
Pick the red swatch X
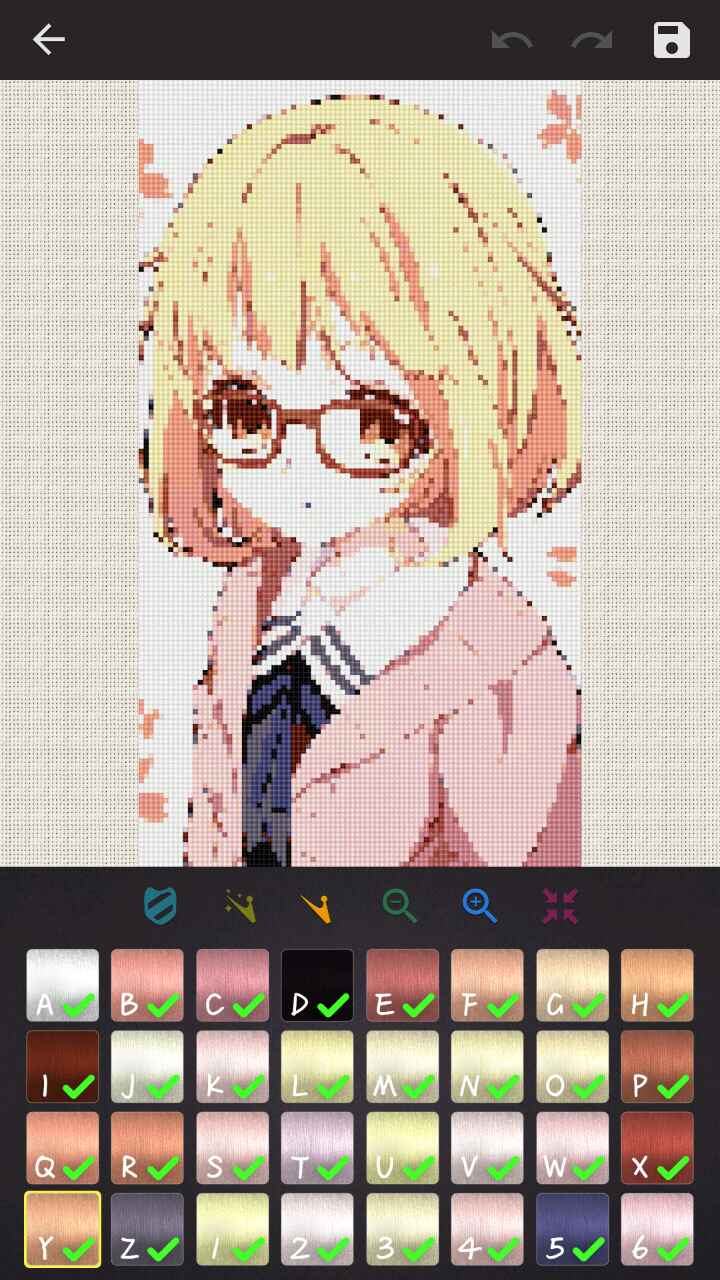pos(657,1147)
